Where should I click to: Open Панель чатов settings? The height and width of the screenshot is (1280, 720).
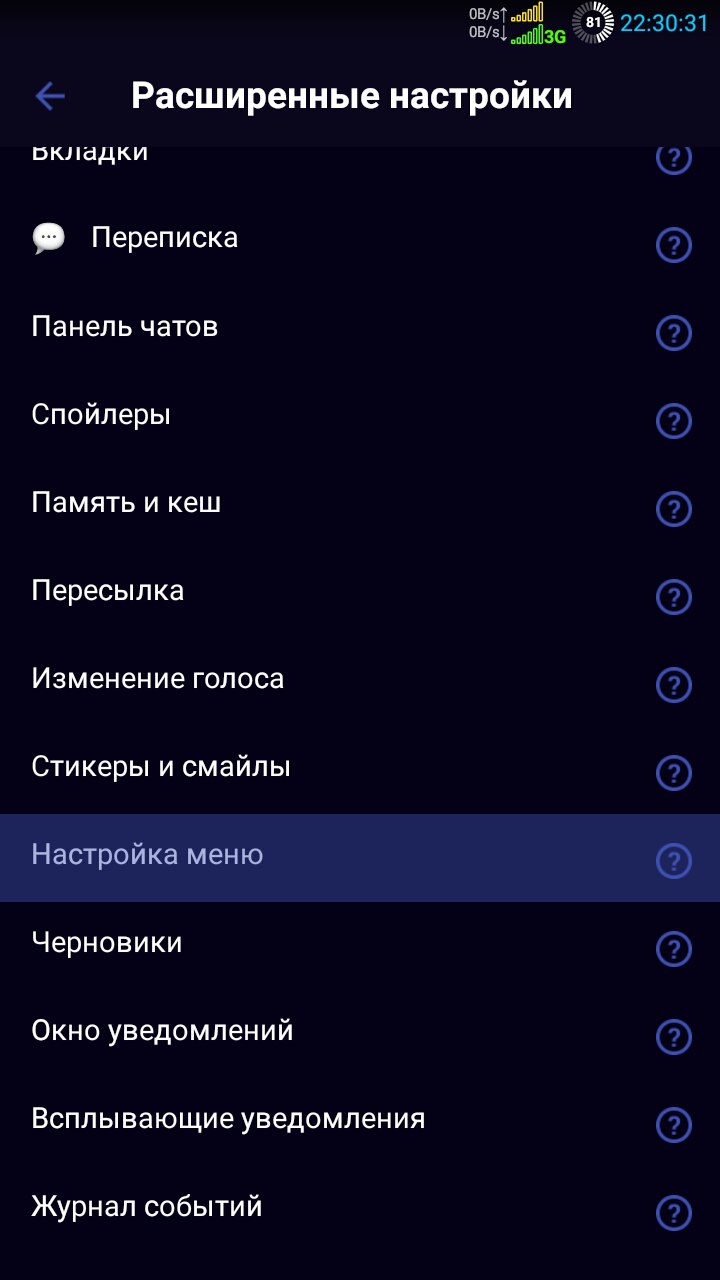click(x=360, y=326)
